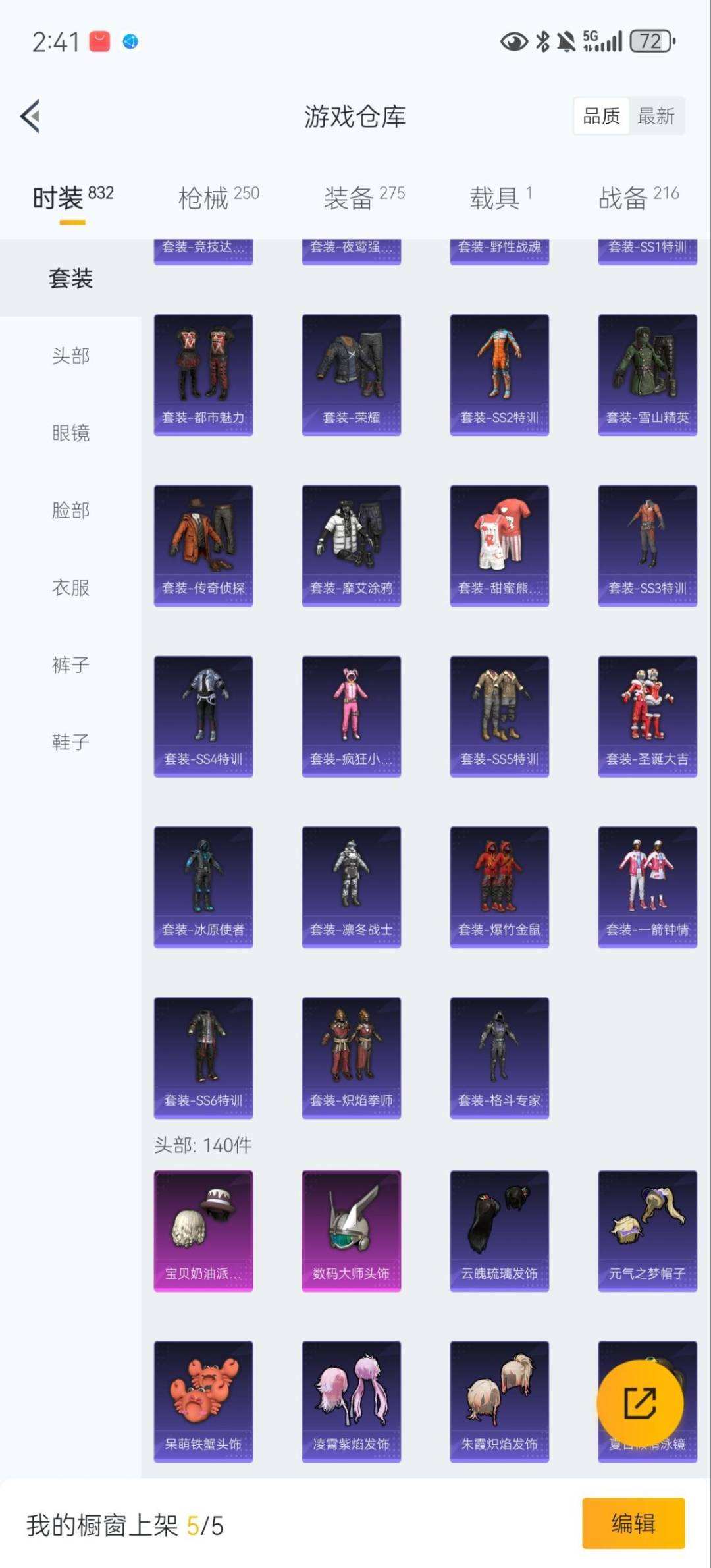Show the 鞋子 category

(x=70, y=742)
